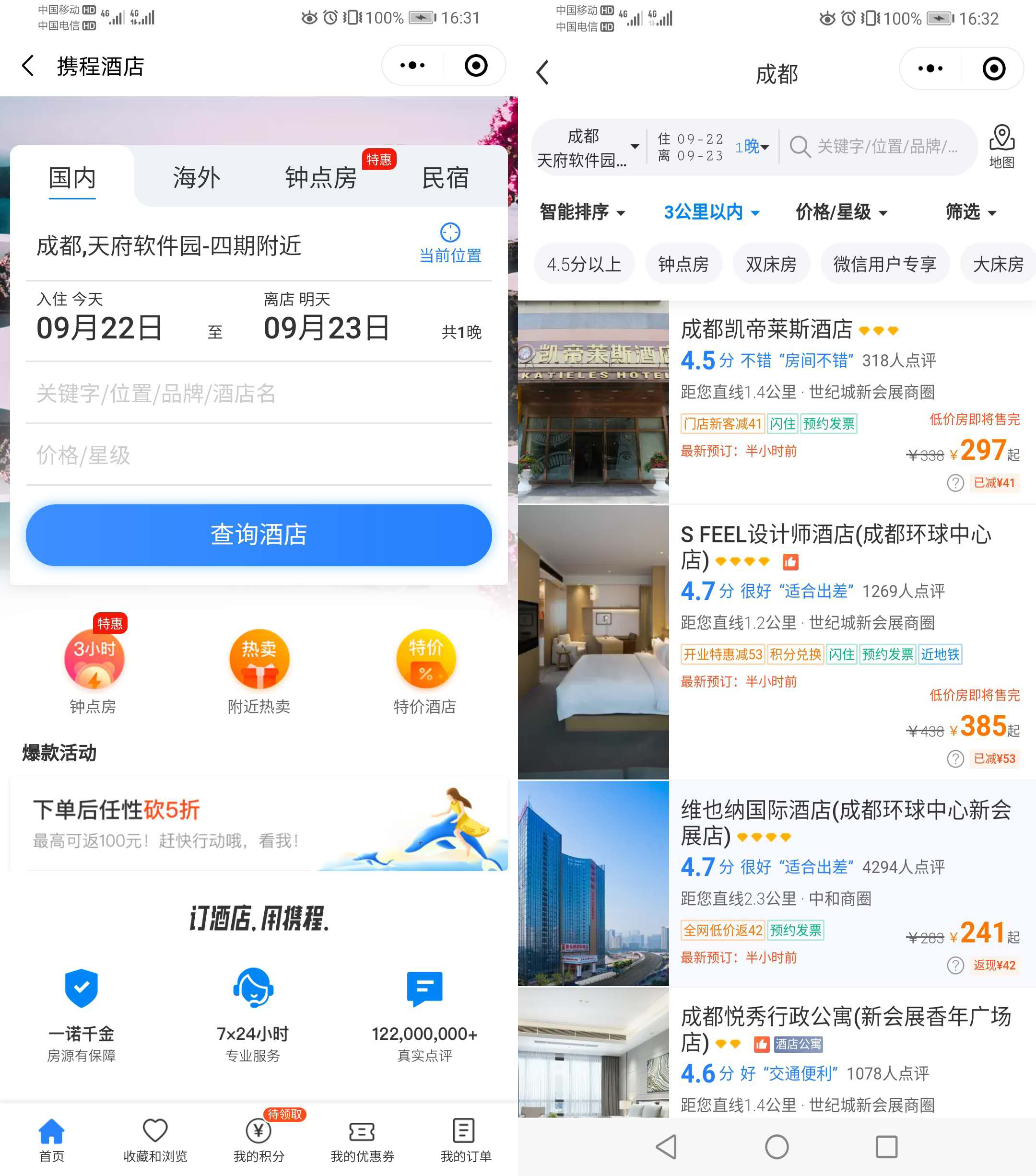This screenshot has height=1176, width=1036.
Task: Toggle the 大床房 king bed filter chip
Action: coord(998,264)
